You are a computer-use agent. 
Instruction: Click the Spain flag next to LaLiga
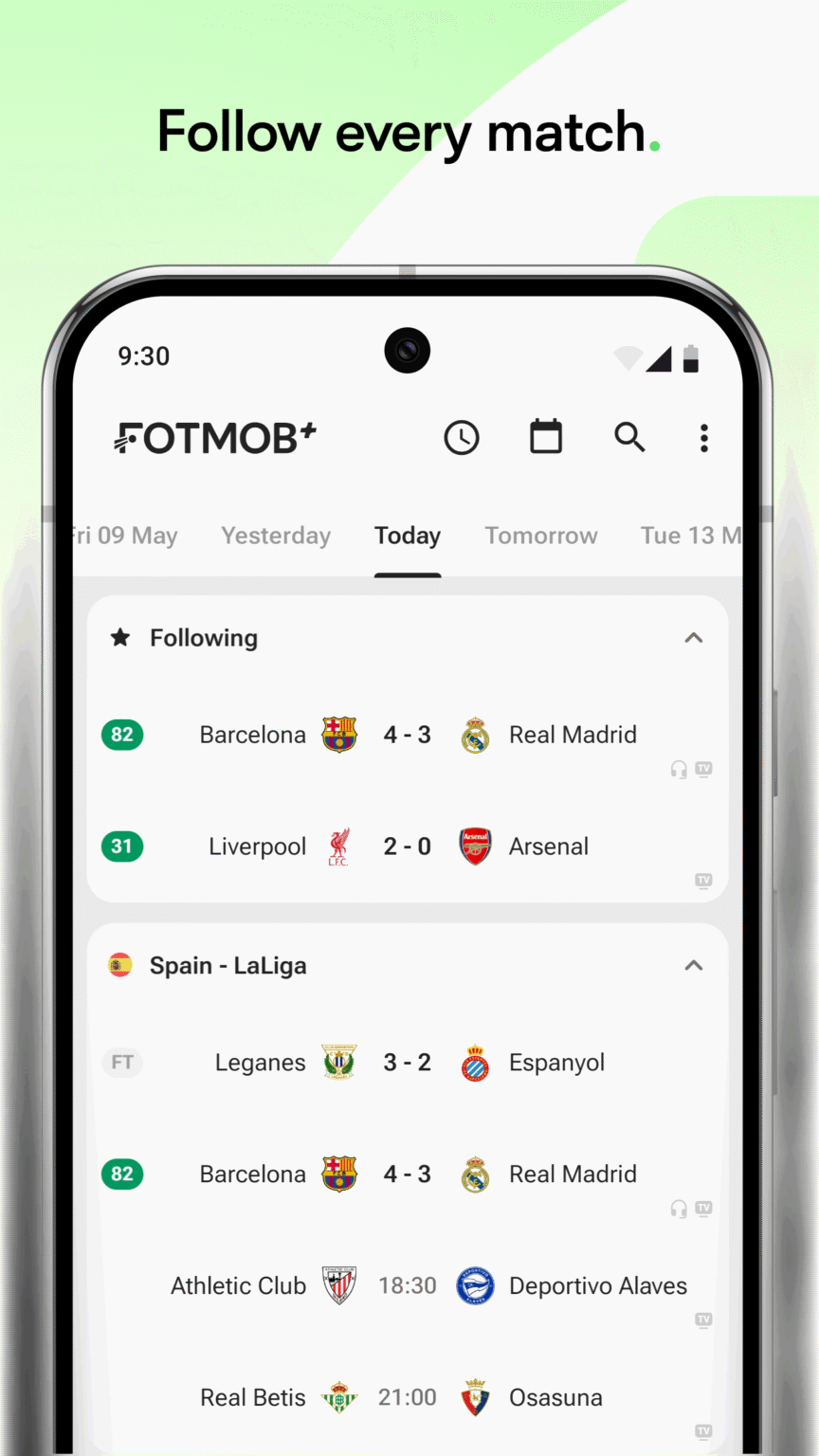(120, 965)
